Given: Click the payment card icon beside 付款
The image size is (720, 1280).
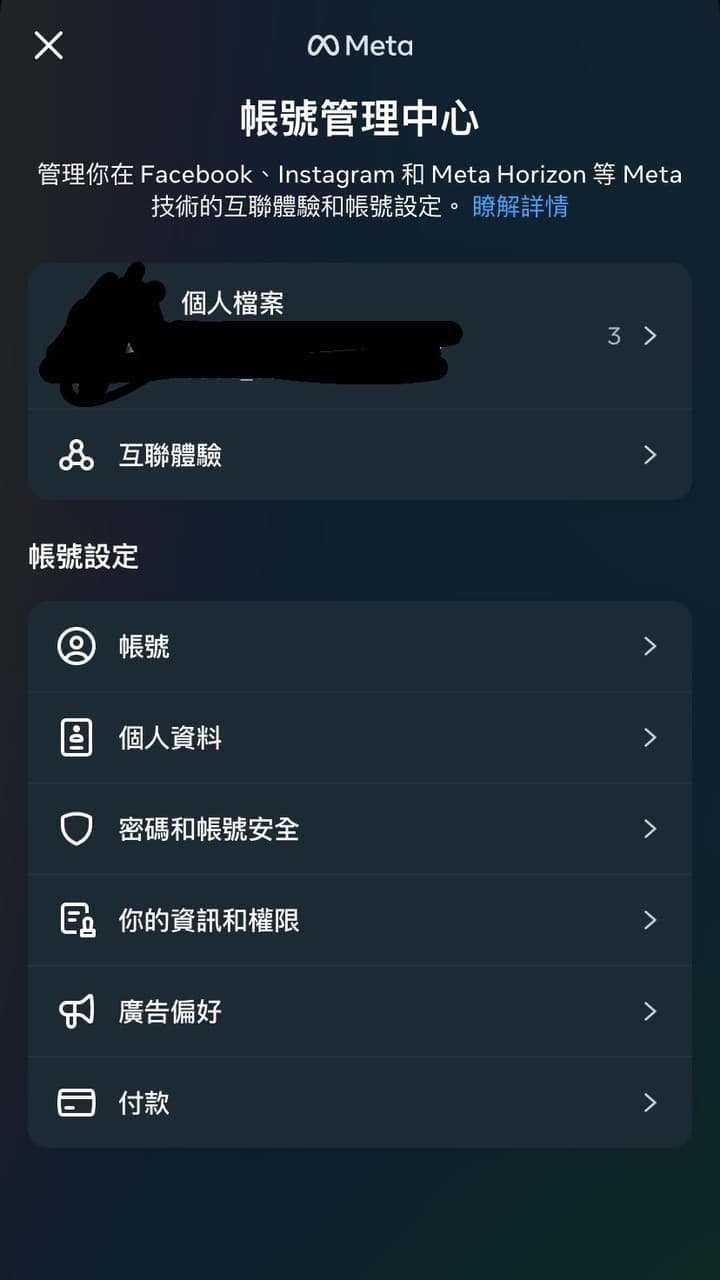Looking at the screenshot, I should click(77, 1103).
